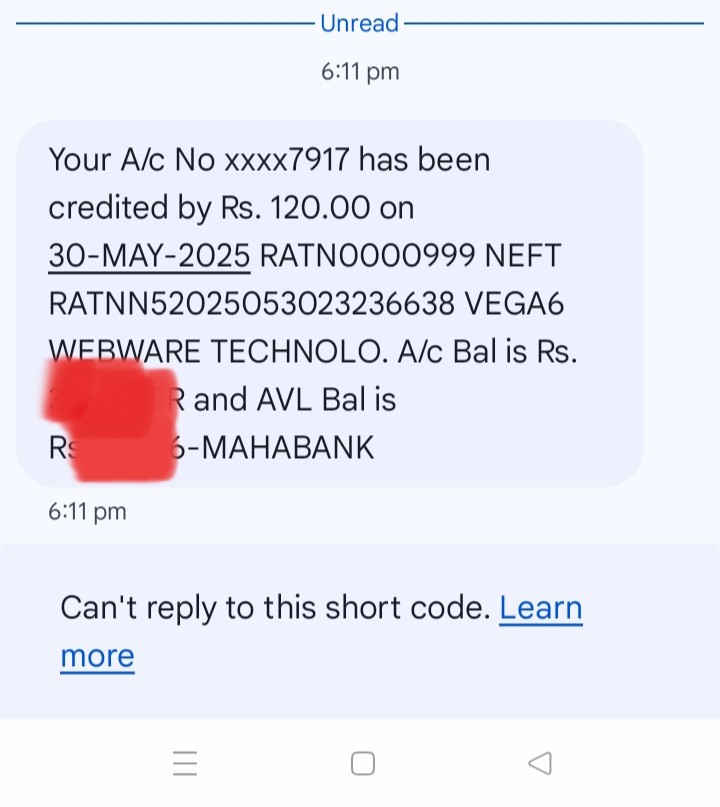Go back with the system back button

[539, 764]
